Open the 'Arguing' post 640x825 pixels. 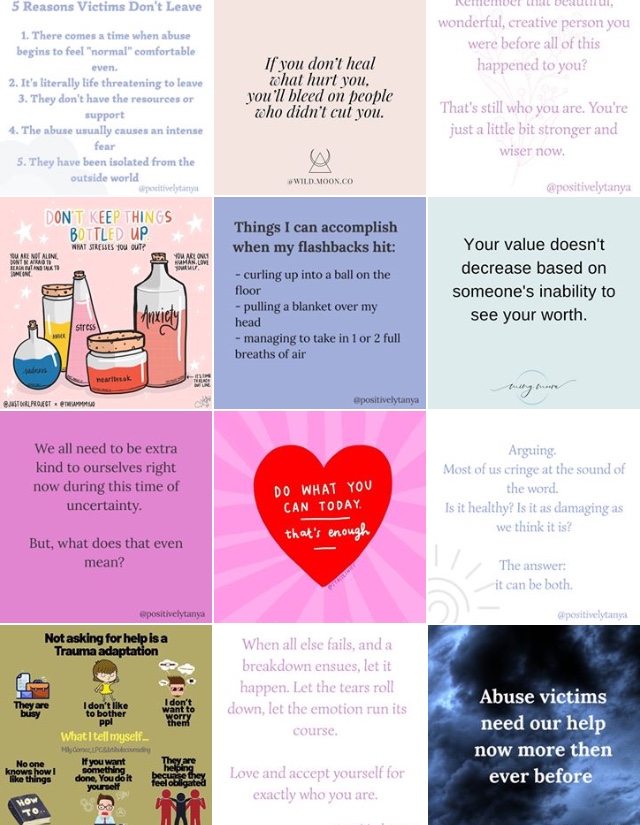point(534,517)
